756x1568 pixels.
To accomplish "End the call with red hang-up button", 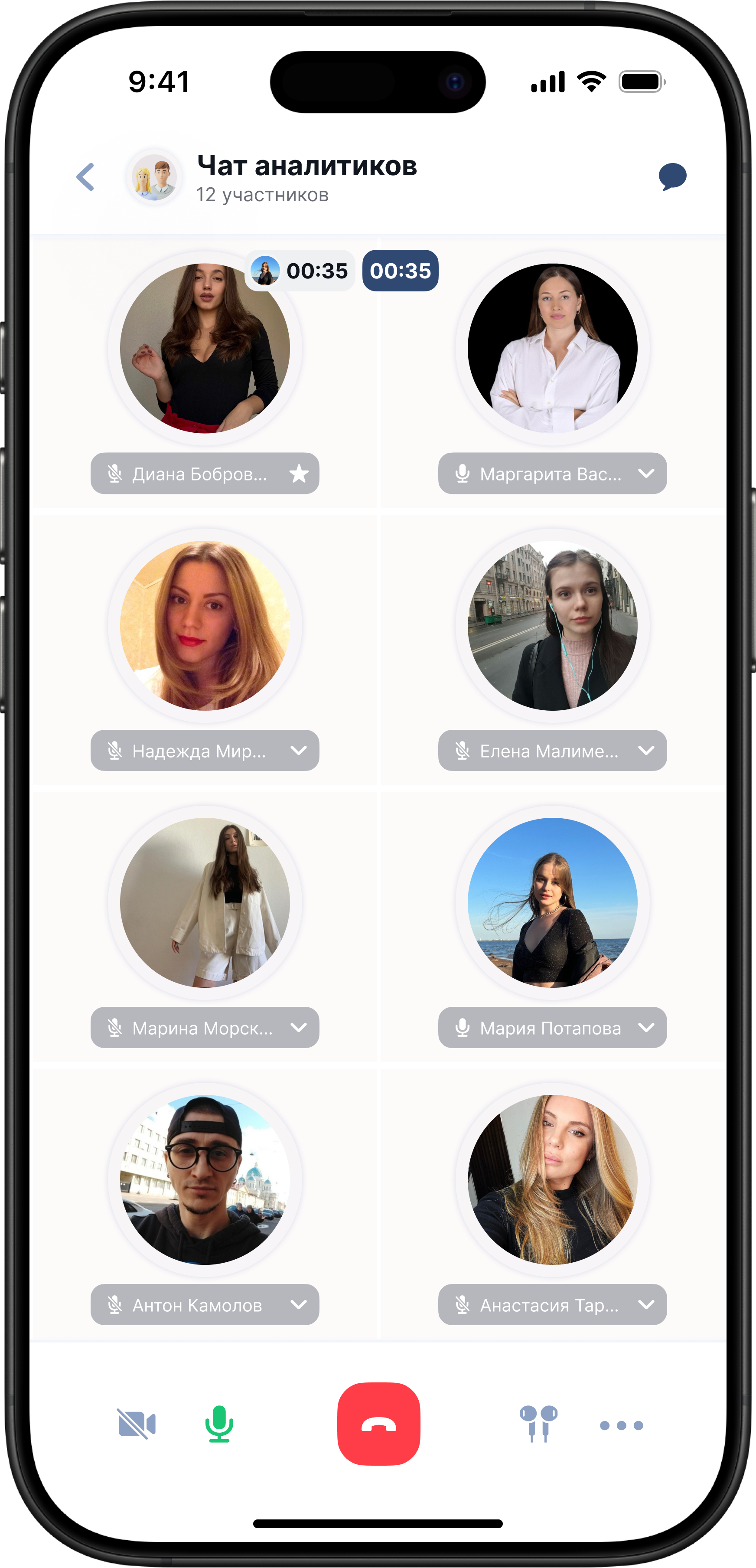I will point(378,1424).
